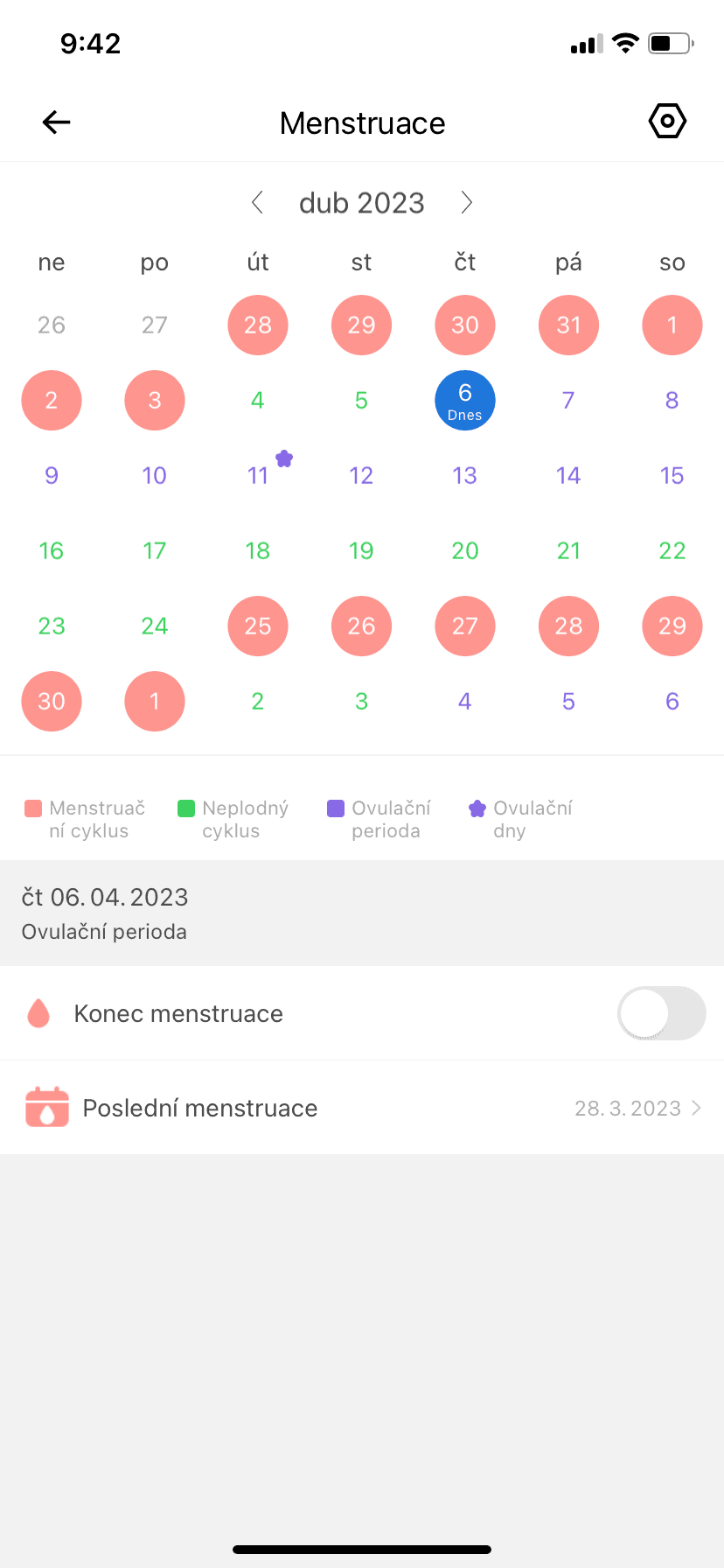Select March 31 in the calendar
Screen dimensions: 724x1568
click(x=568, y=325)
